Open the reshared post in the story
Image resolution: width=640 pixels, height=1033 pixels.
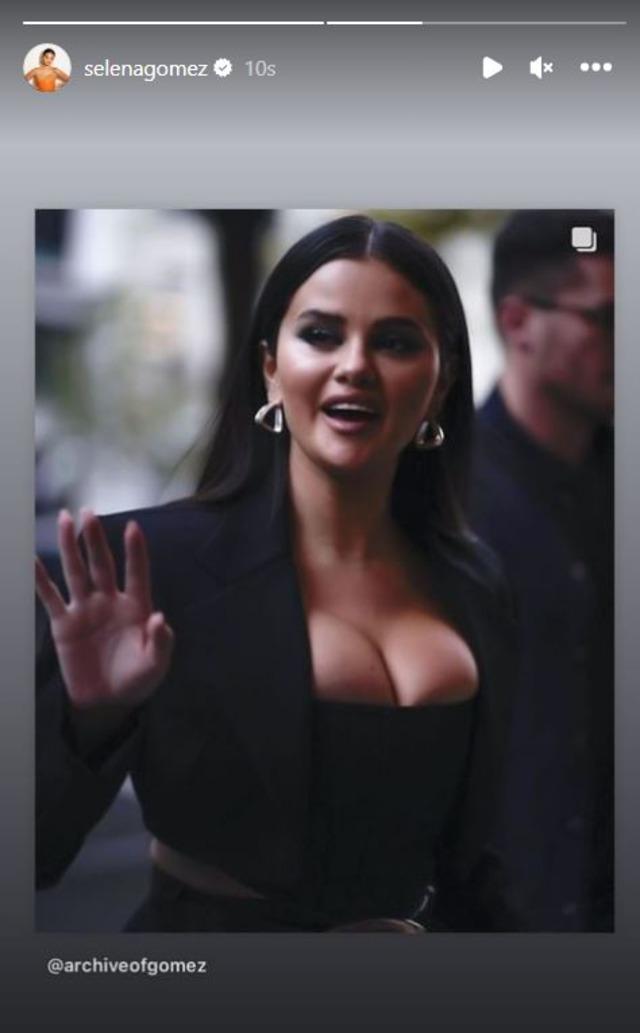[x=324, y=570]
